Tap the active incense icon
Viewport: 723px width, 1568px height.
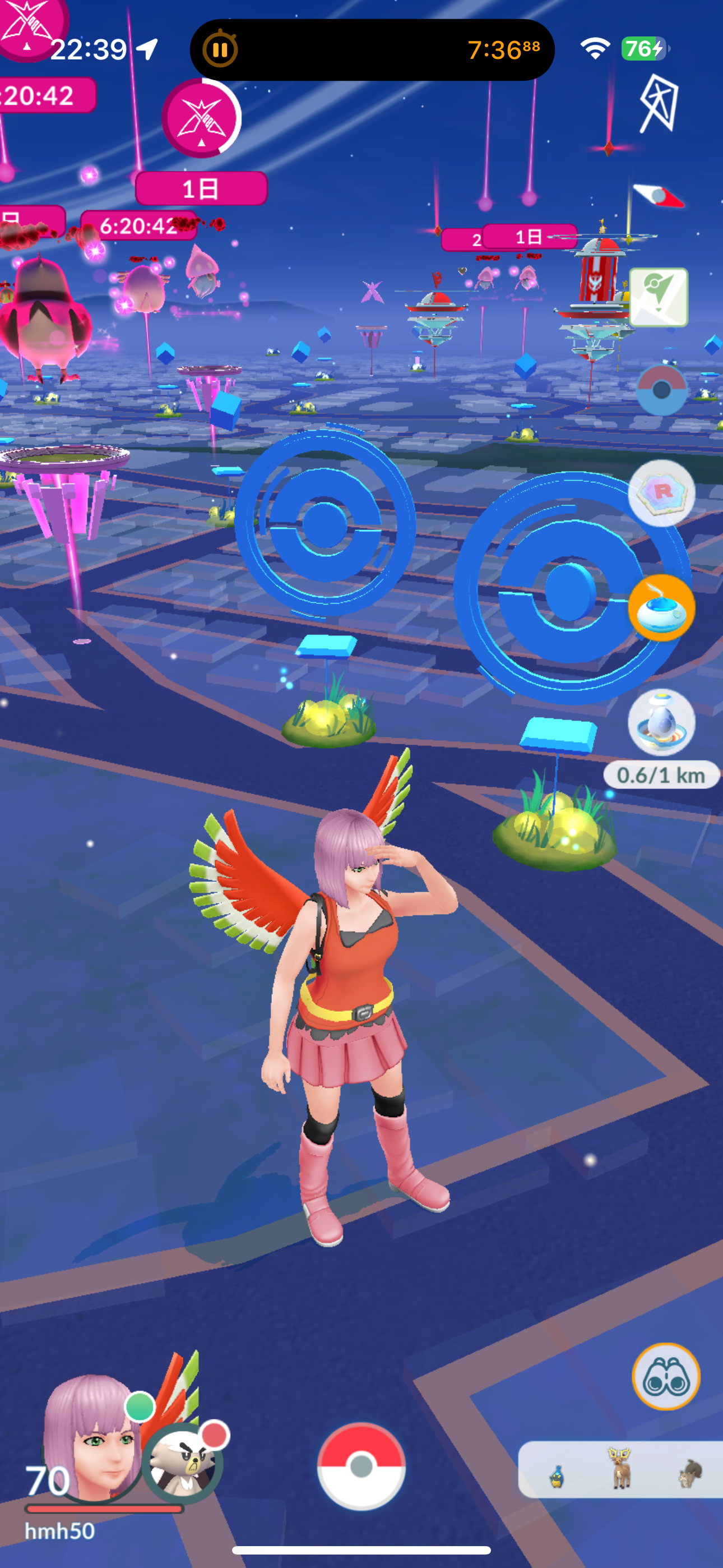(661, 607)
